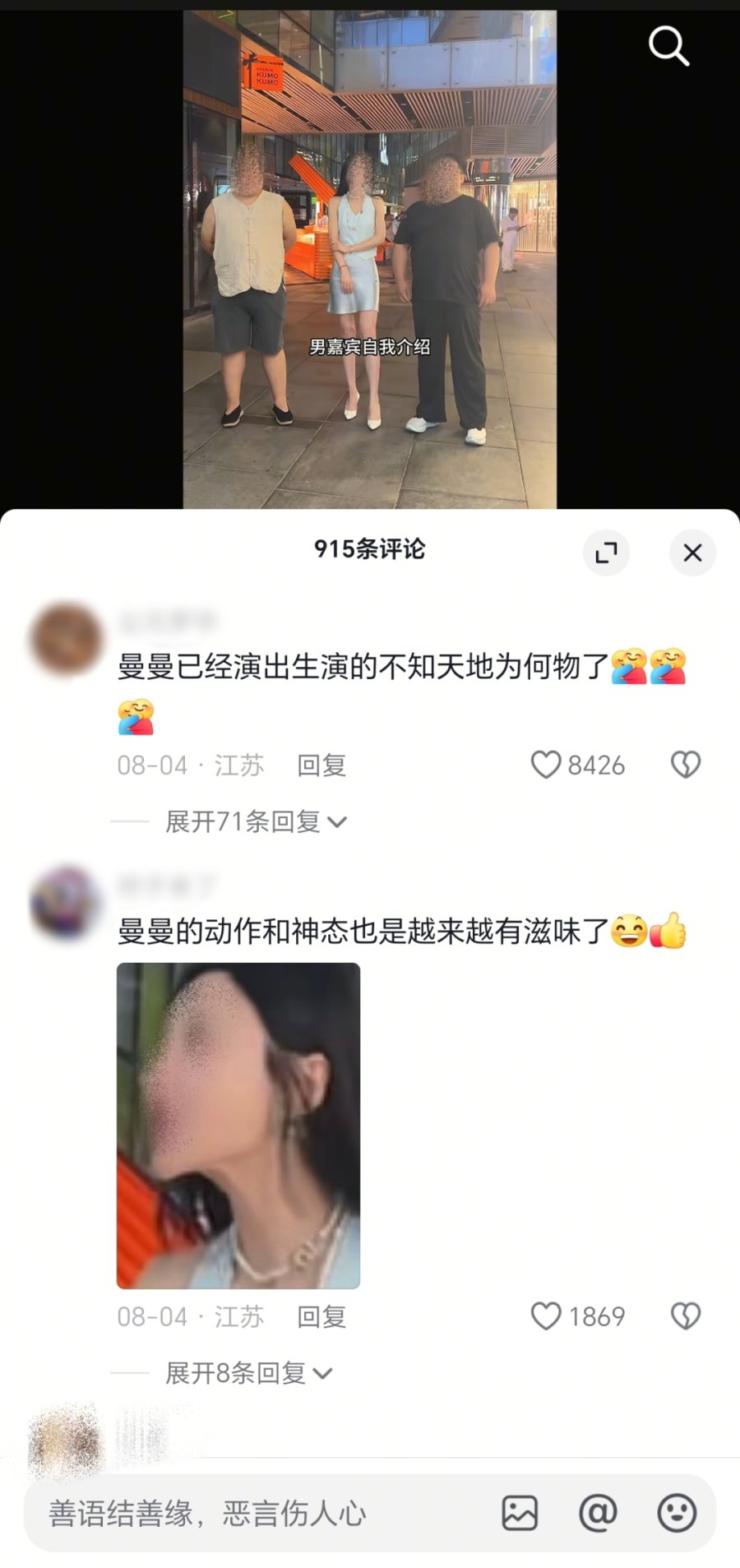Open the emoji picker
This screenshot has height=1568, width=740.
tap(677, 1513)
